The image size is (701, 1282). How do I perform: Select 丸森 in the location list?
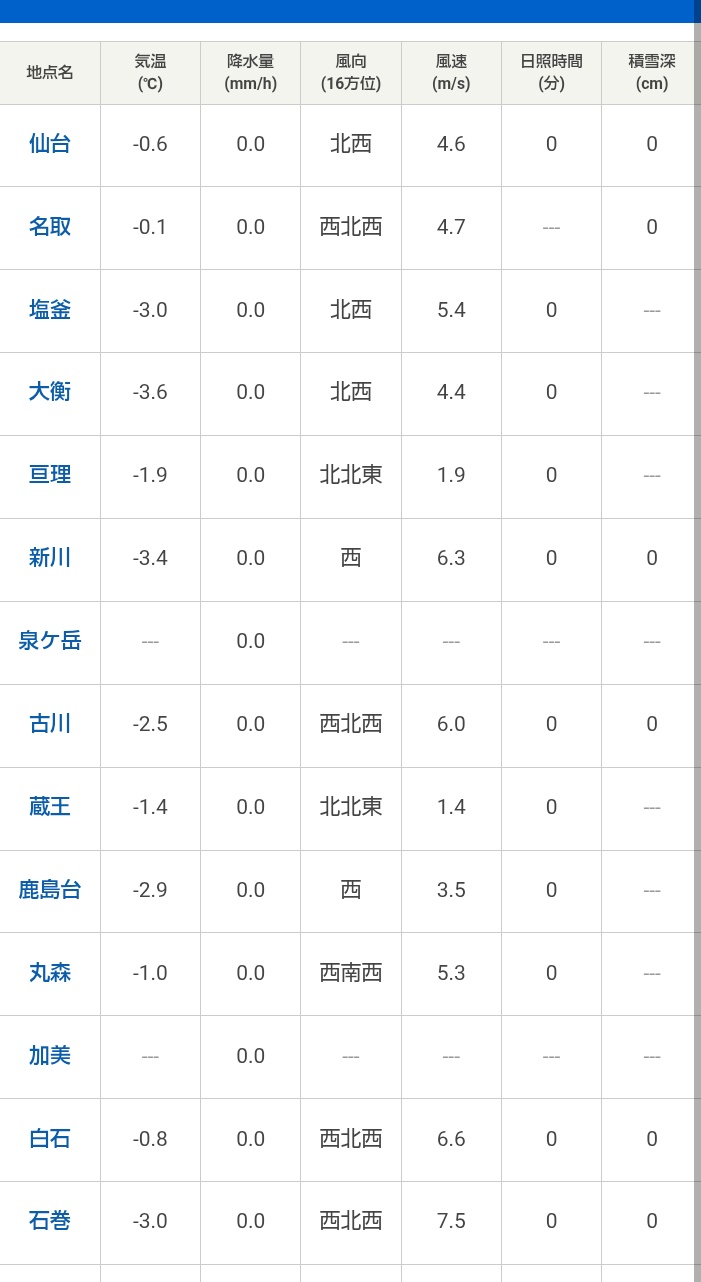[x=50, y=973]
